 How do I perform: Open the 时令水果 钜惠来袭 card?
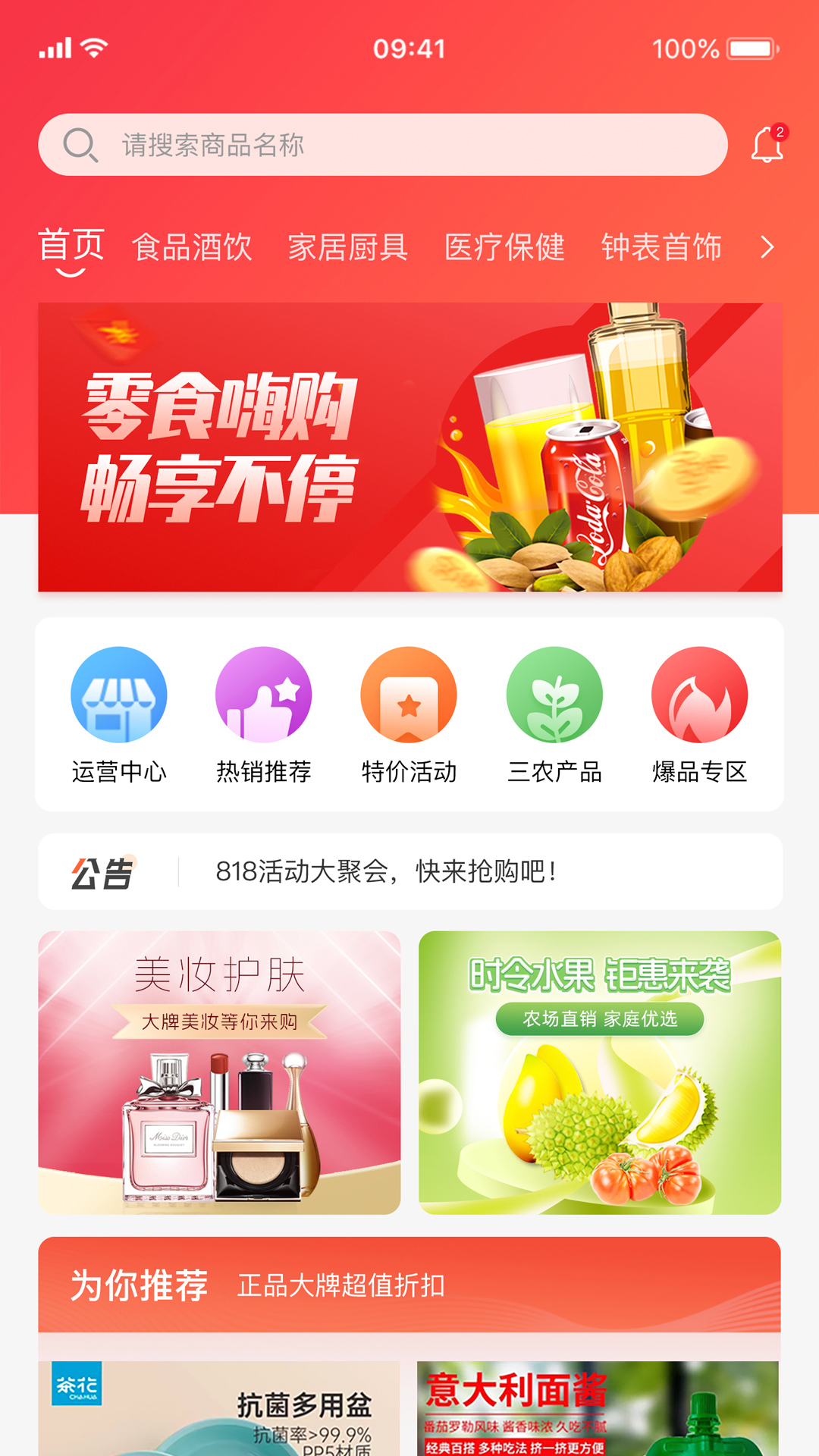pyautogui.click(x=600, y=1072)
